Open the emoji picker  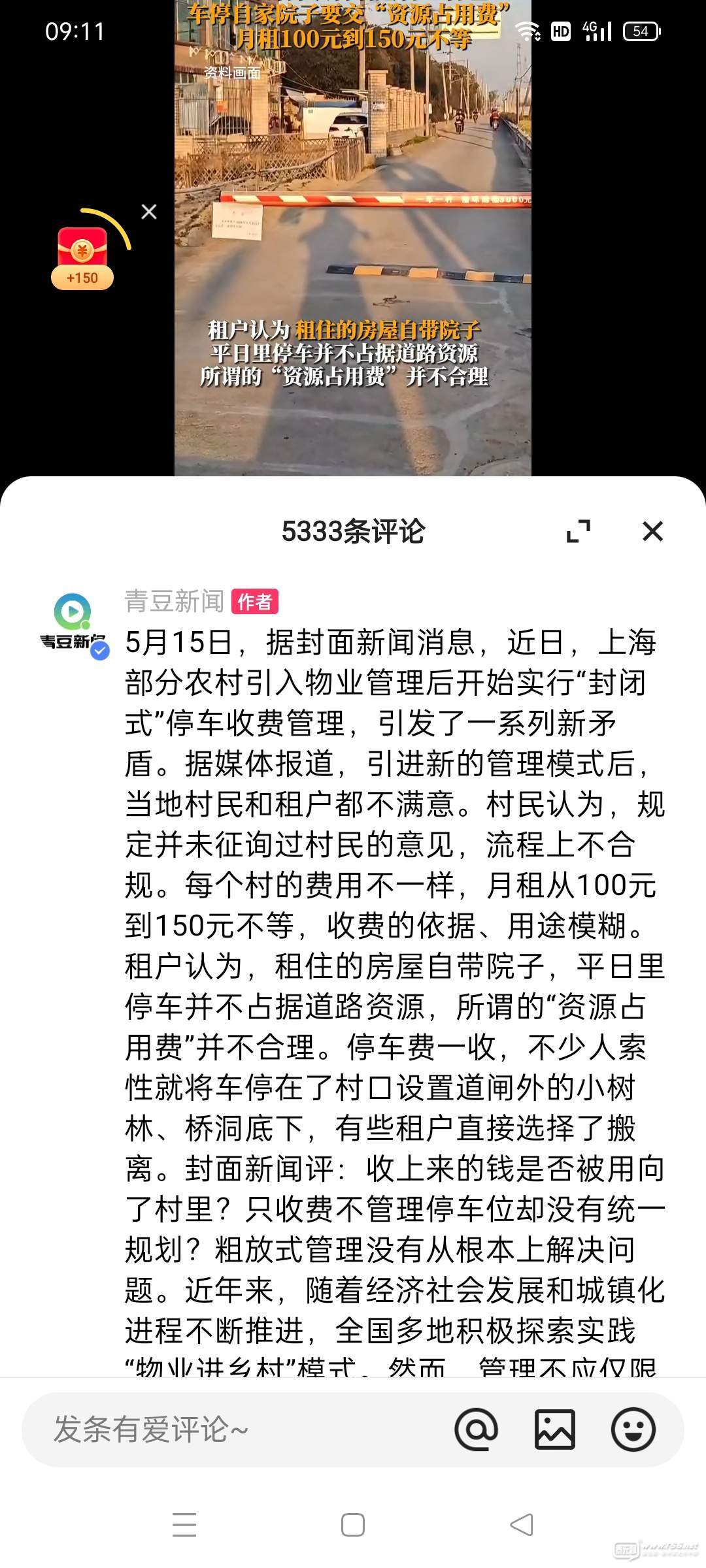pos(633,1429)
